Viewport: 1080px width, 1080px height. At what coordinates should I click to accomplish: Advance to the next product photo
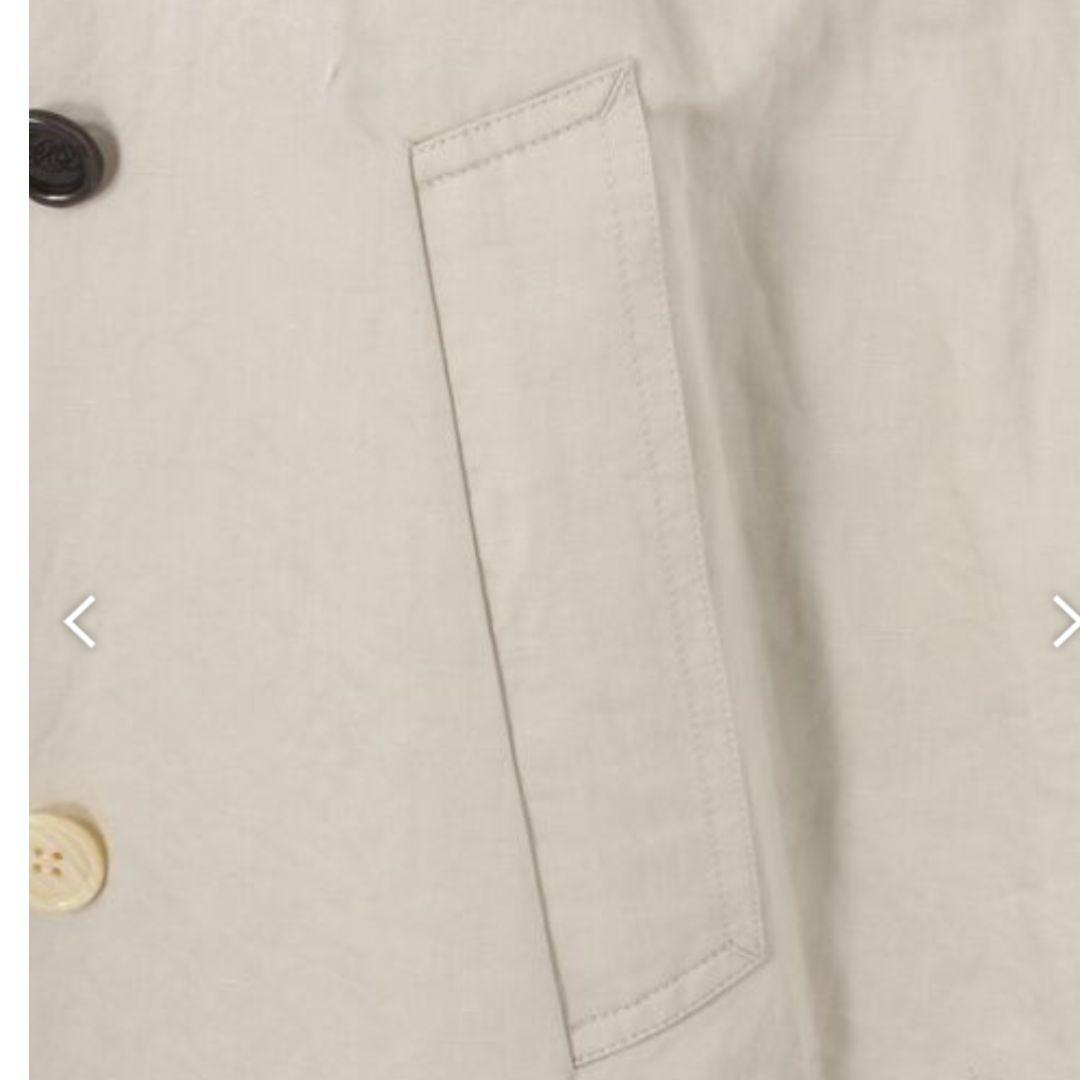click(1065, 622)
